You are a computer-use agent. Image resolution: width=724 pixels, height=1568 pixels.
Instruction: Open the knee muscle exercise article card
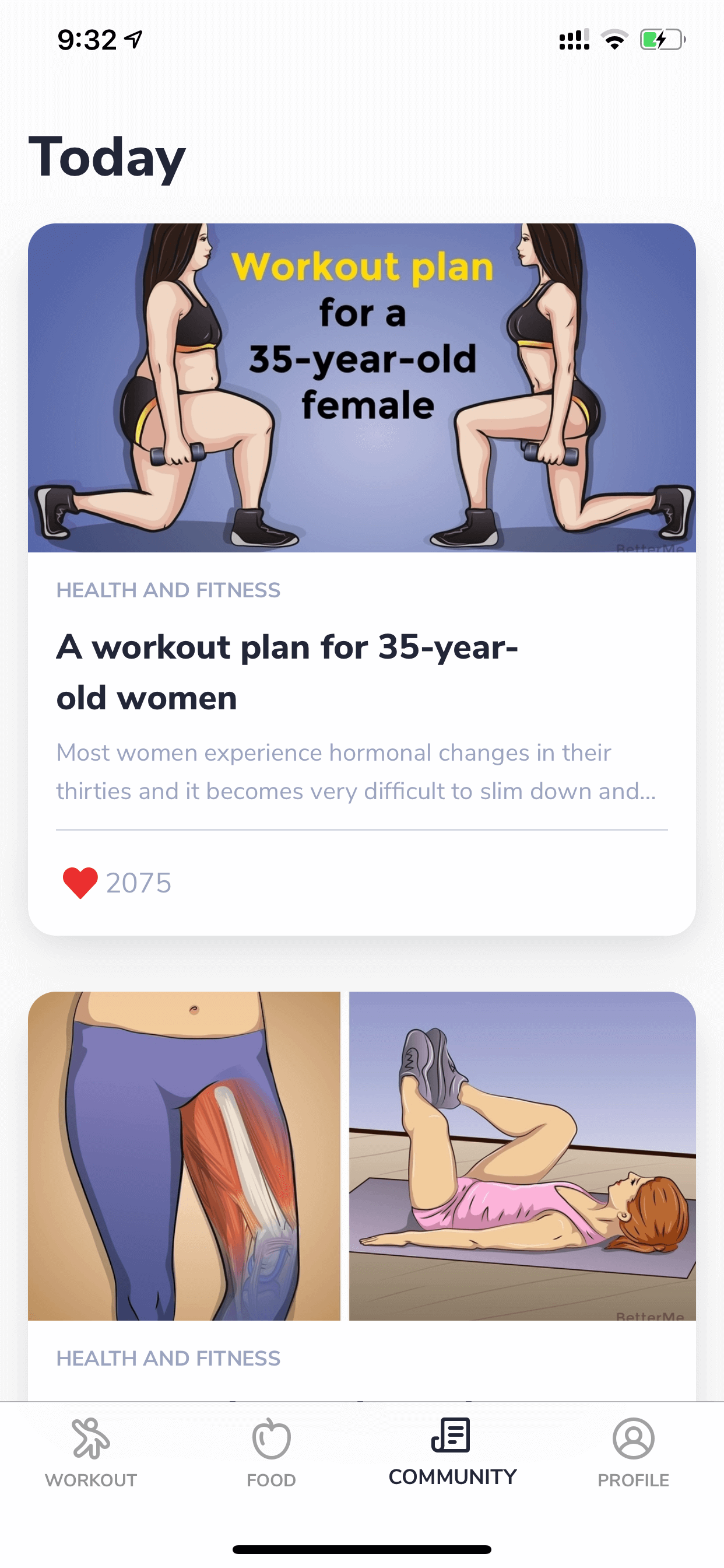tap(362, 1196)
